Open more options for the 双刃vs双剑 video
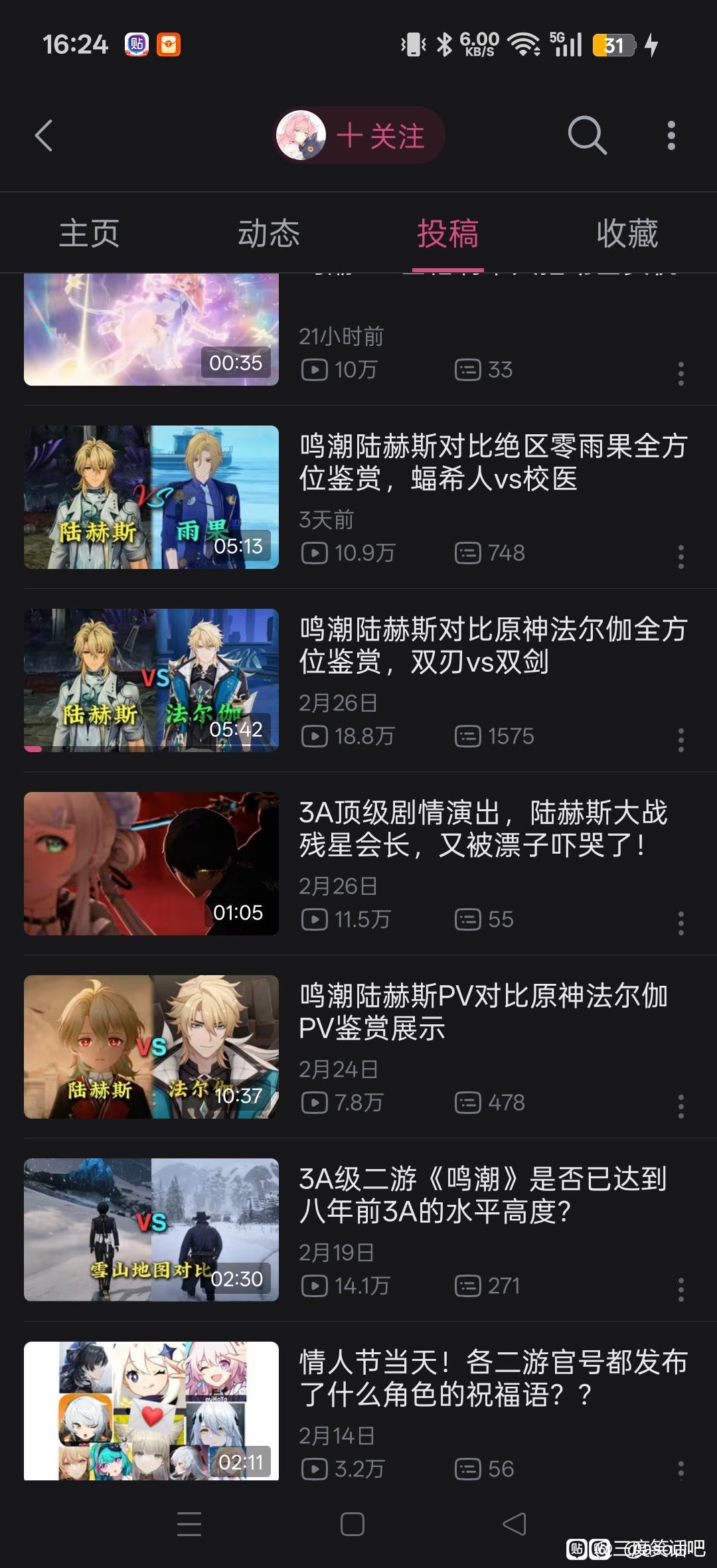 tap(680, 740)
